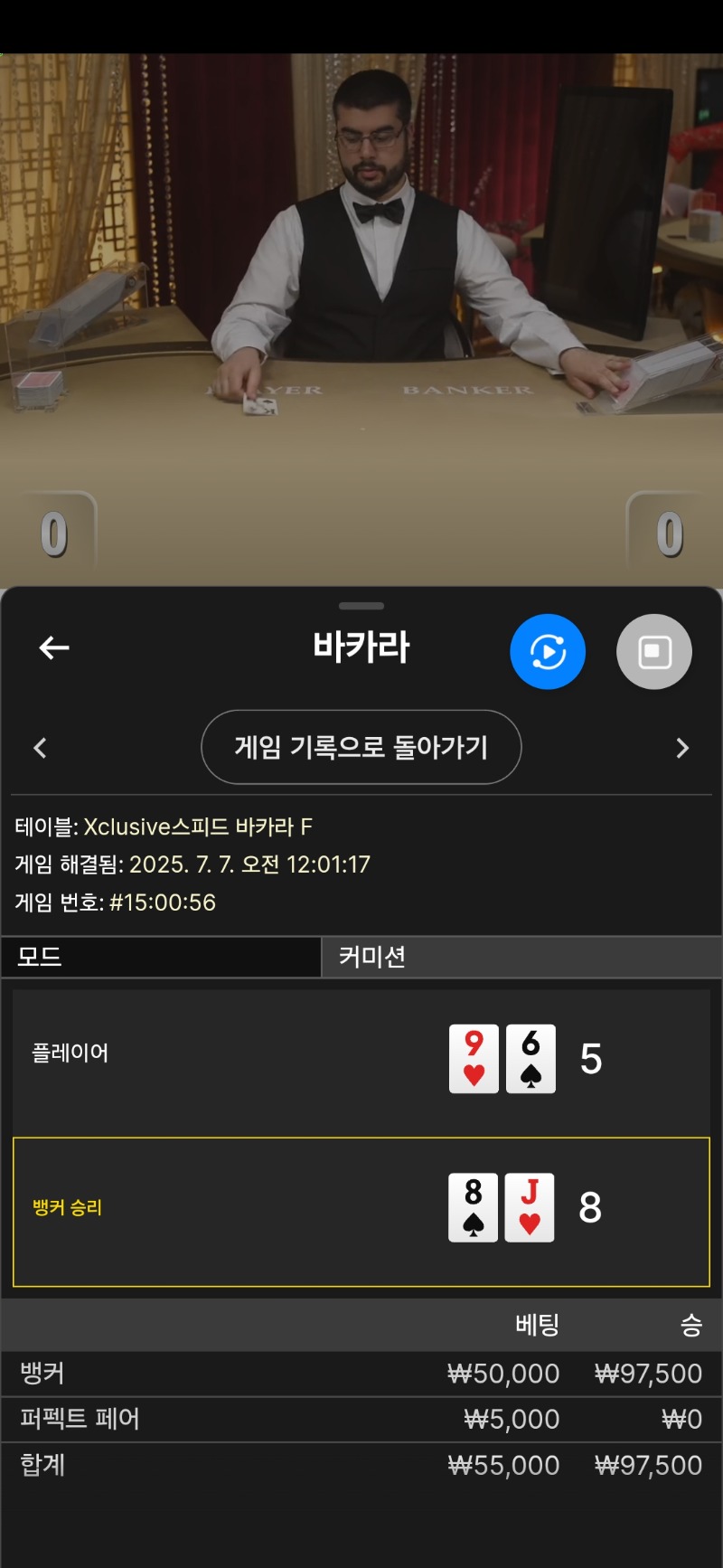Go to the previous game record

pos(40,748)
